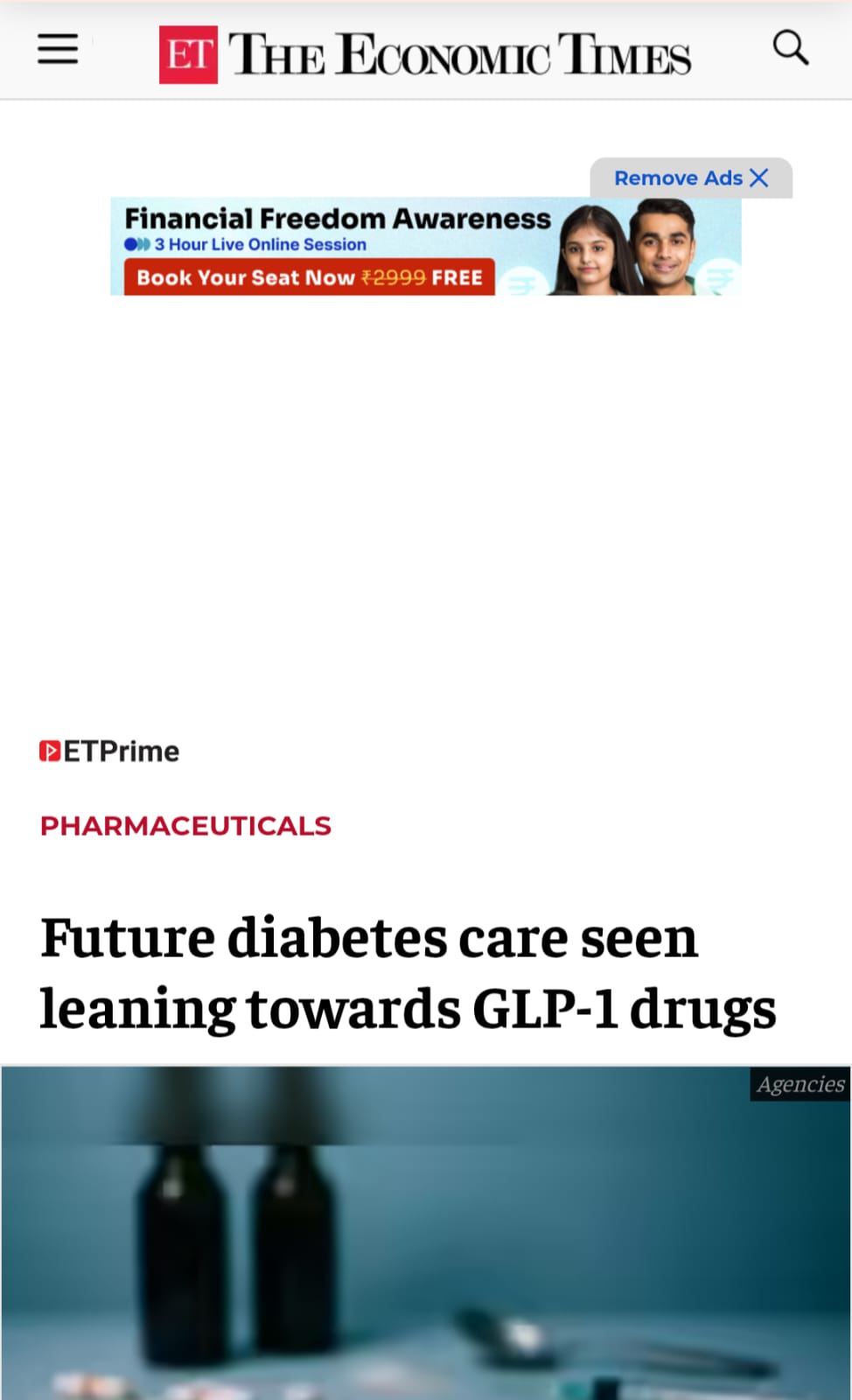
Task: Click the X icon next to Remove Ads
Action: pos(760,178)
